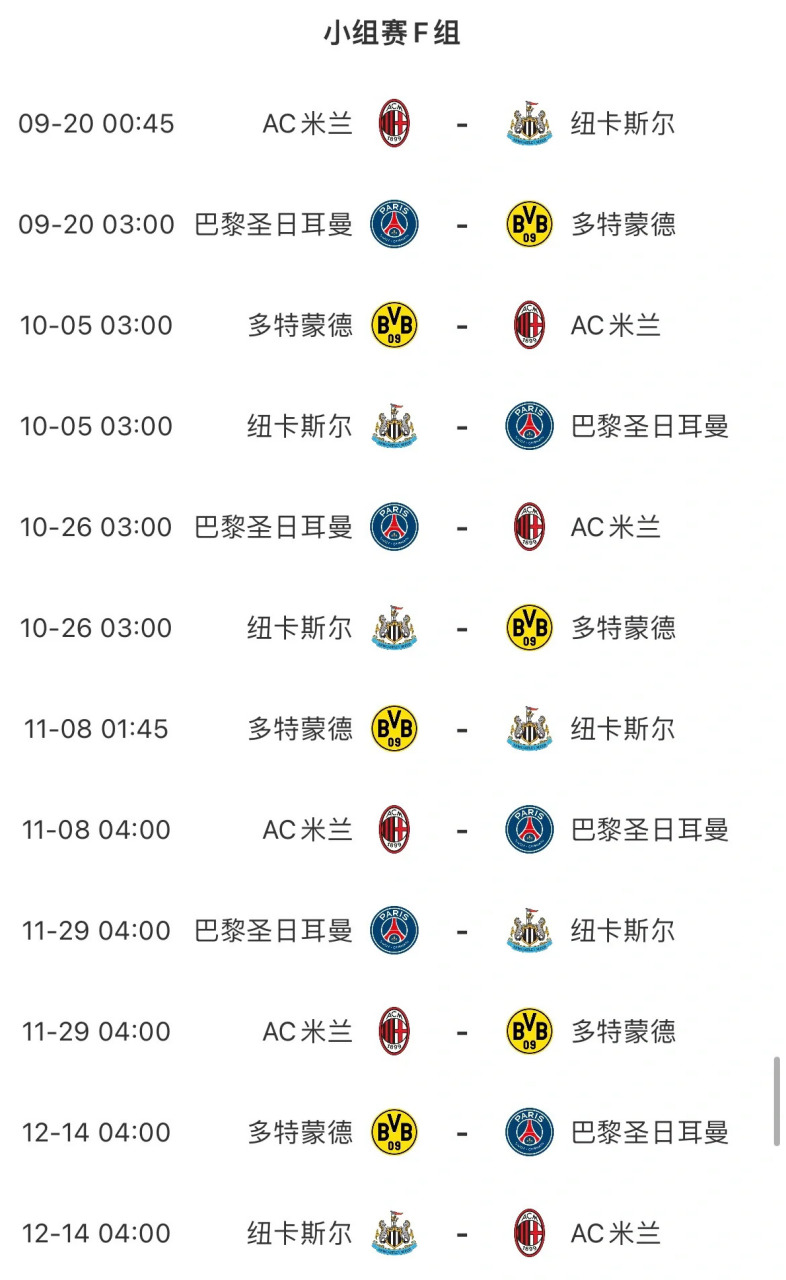Select the 10-26 巴黎圣日耳曼 vs AC米兰 match
Image resolution: width=786 pixels, height=1280 pixels.
pyautogui.click(x=460, y=527)
